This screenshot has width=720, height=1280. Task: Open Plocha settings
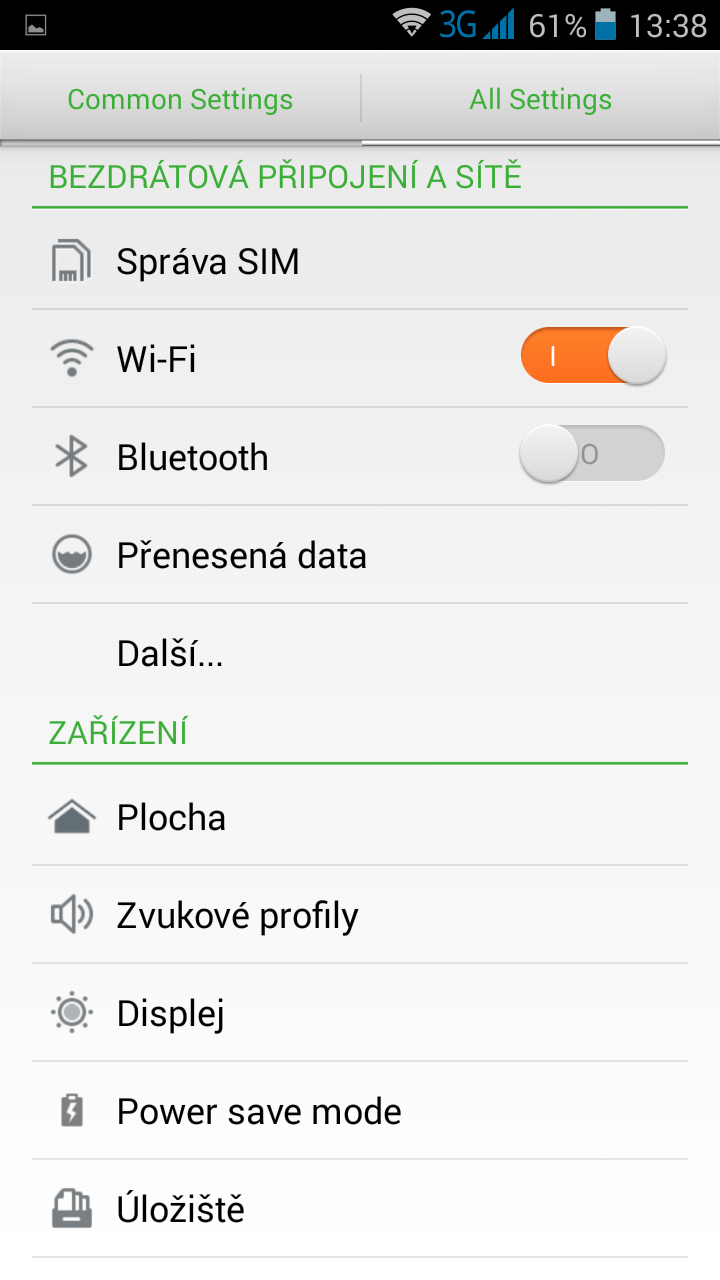click(360, 817)
